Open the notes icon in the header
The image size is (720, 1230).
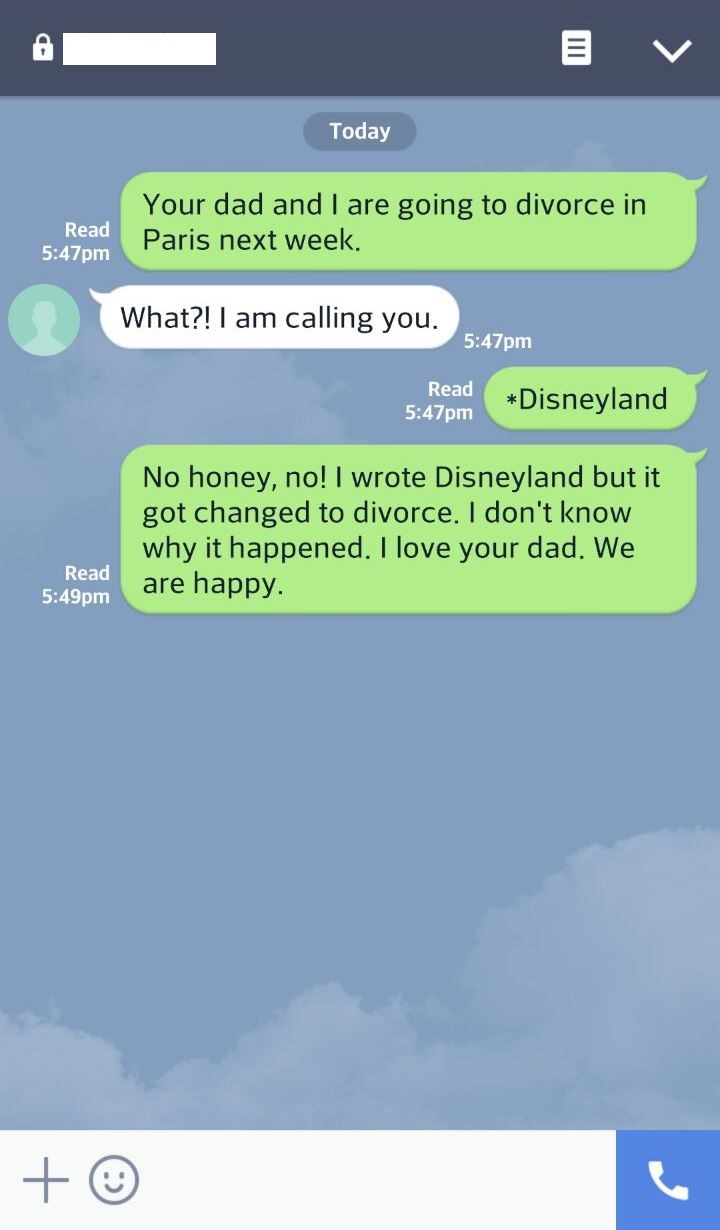pos(576,48)
